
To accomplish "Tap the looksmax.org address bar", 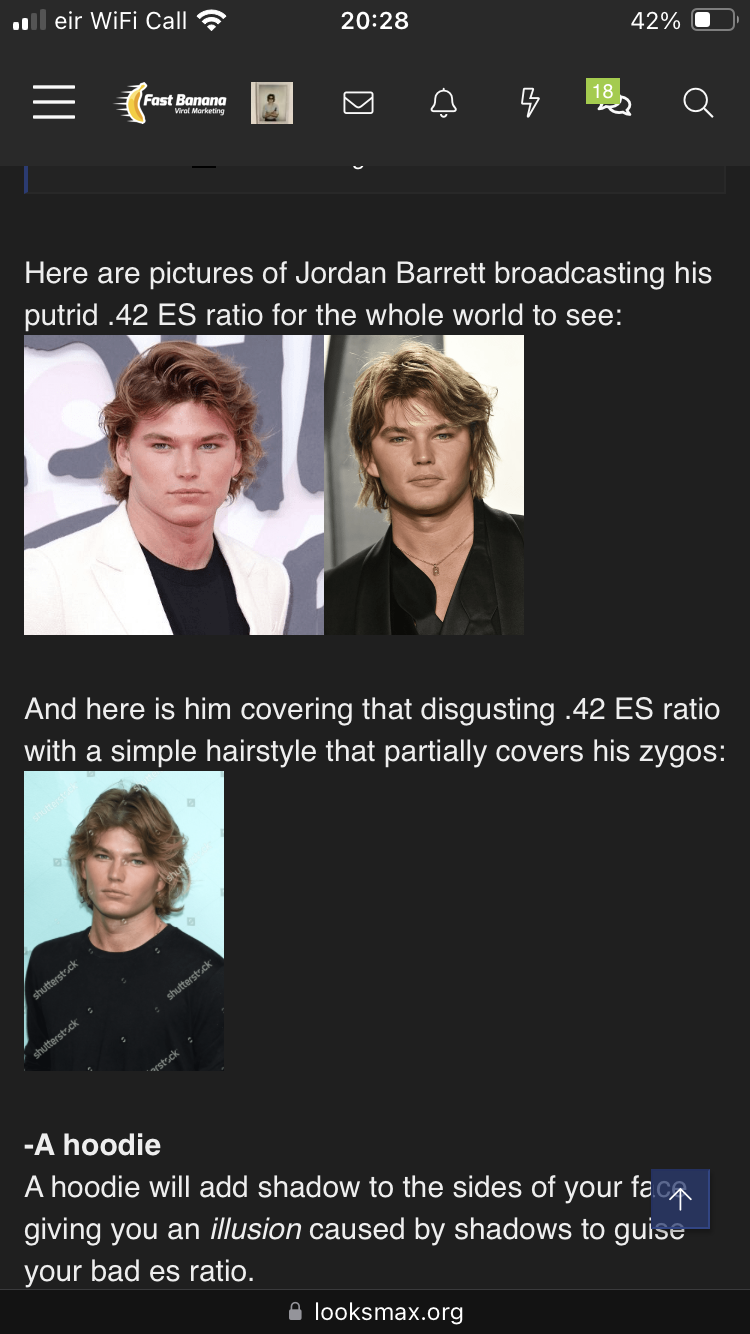I will 375,1311.
